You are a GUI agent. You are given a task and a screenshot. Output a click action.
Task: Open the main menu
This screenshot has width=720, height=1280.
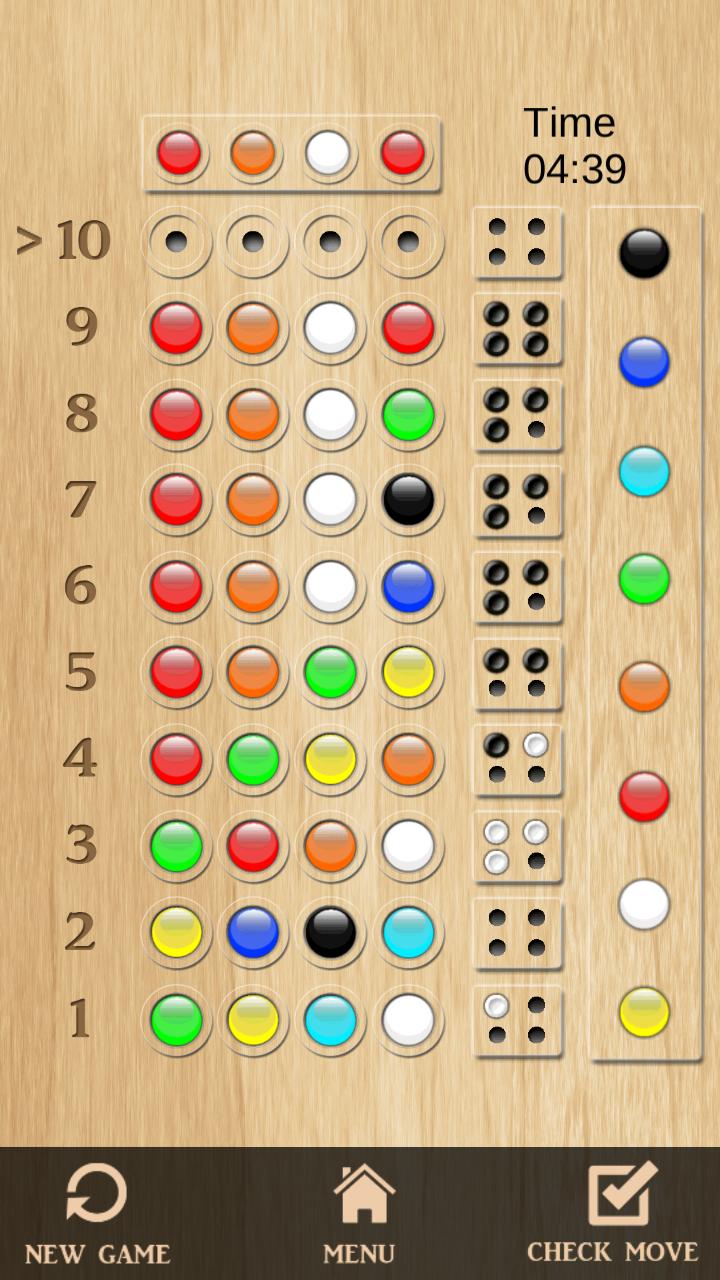[360, 1213]
